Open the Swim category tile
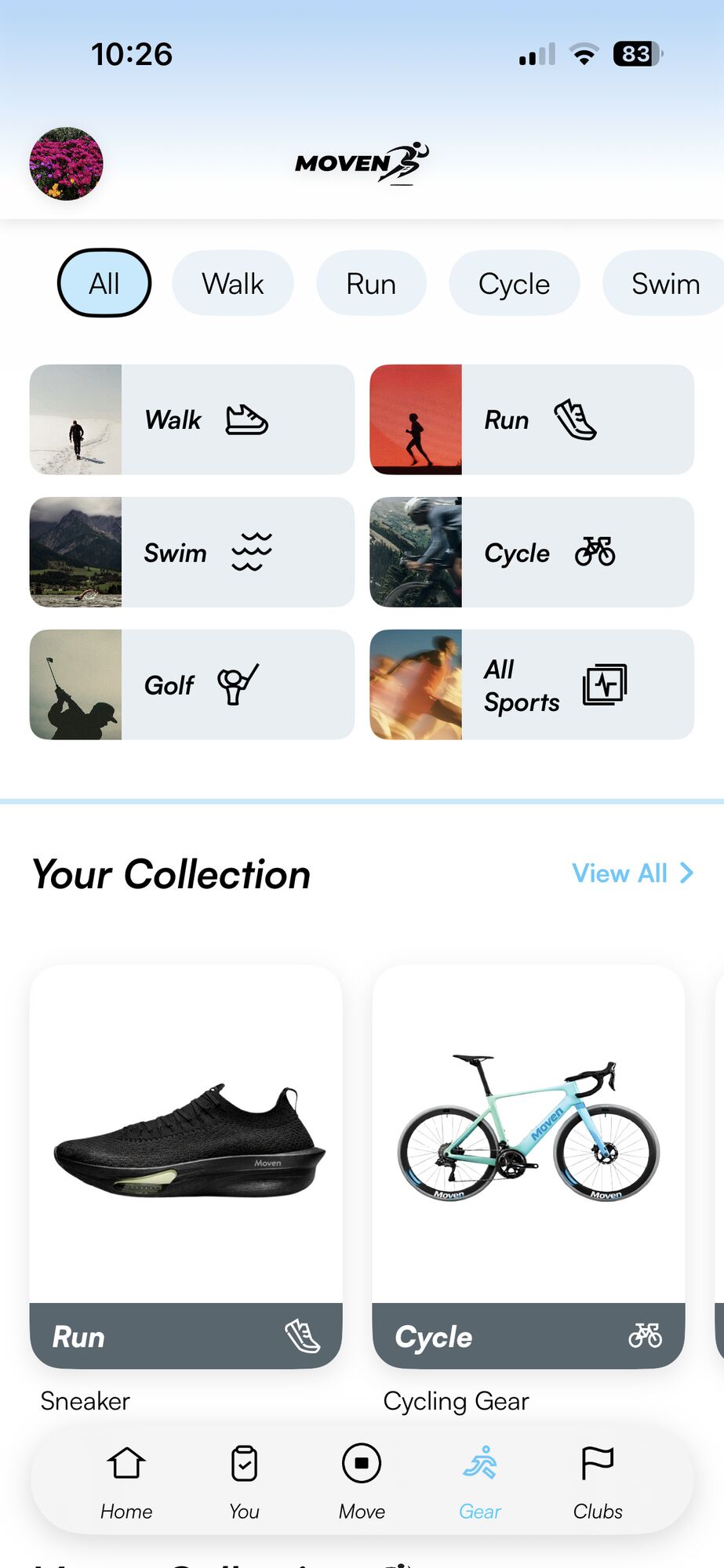Screen dimensions: 724x1568 (191, 552)
